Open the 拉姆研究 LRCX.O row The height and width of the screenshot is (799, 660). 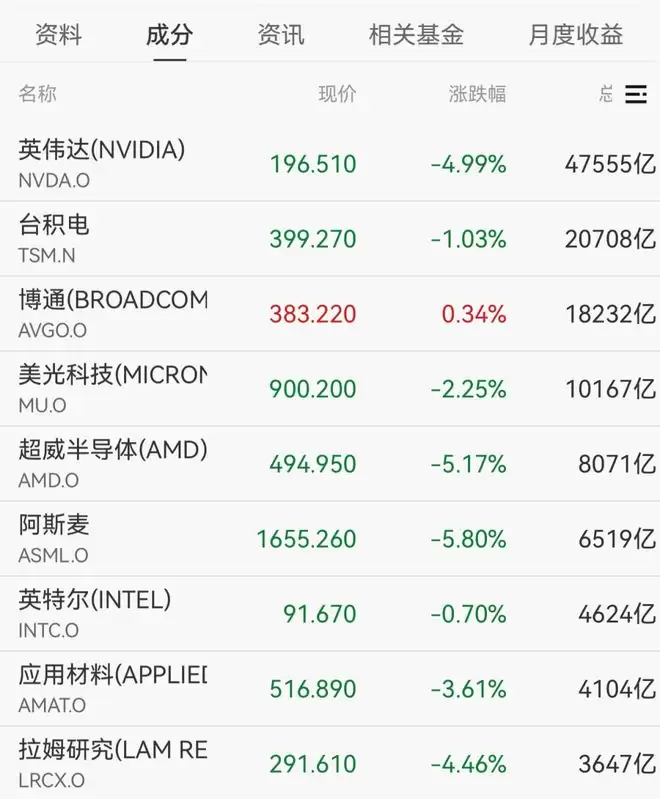(x=330, y=763)
